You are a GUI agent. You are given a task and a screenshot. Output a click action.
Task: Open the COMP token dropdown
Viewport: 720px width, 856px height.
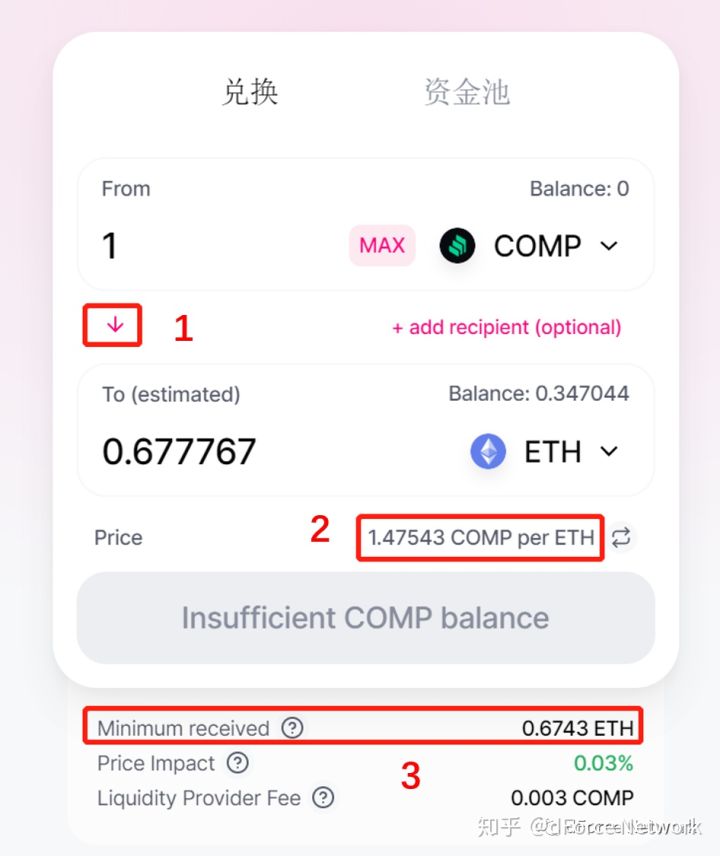(530, 246)
